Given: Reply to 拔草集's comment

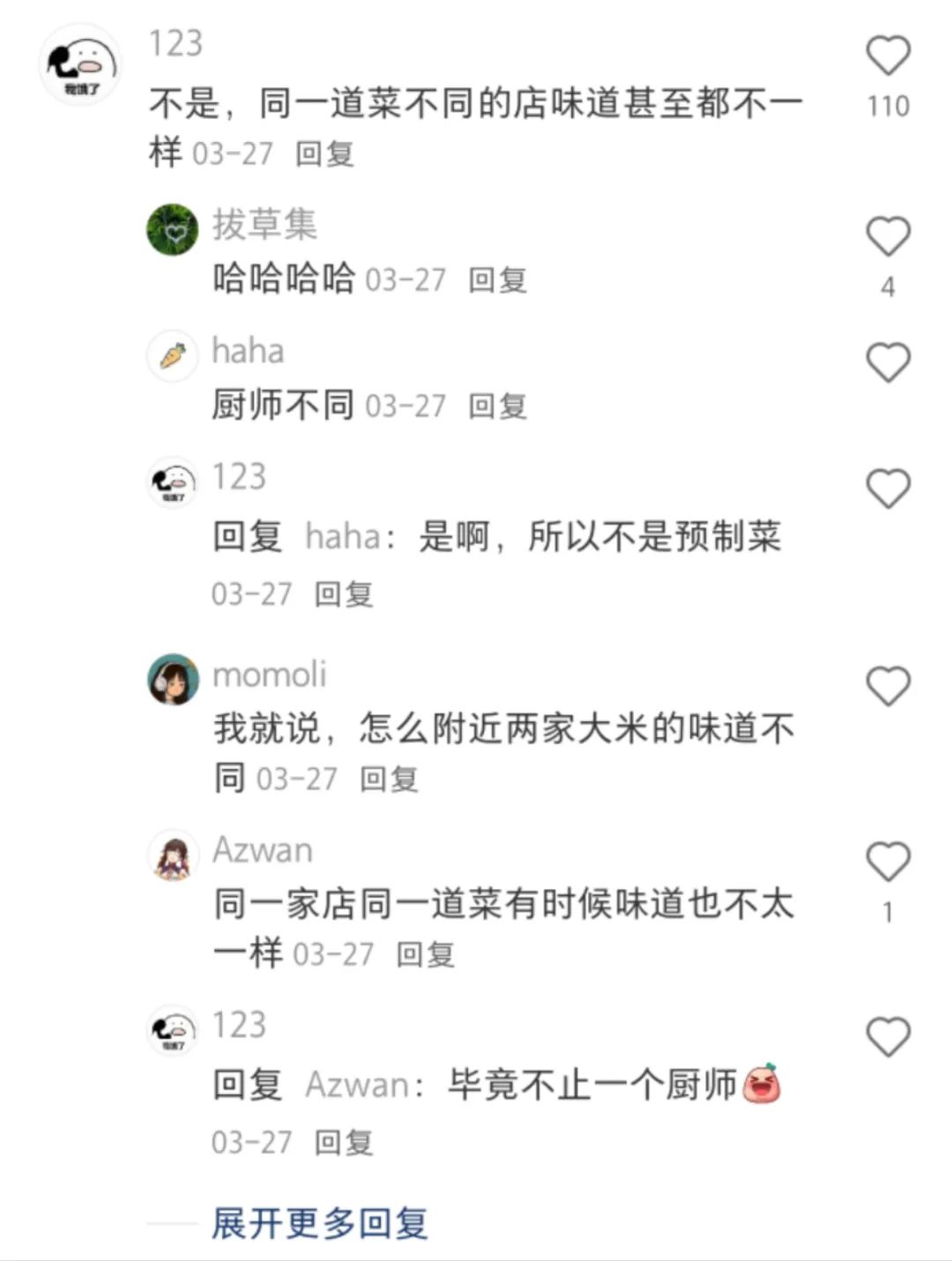Looking at the screenshot, I should coord(497,280).
